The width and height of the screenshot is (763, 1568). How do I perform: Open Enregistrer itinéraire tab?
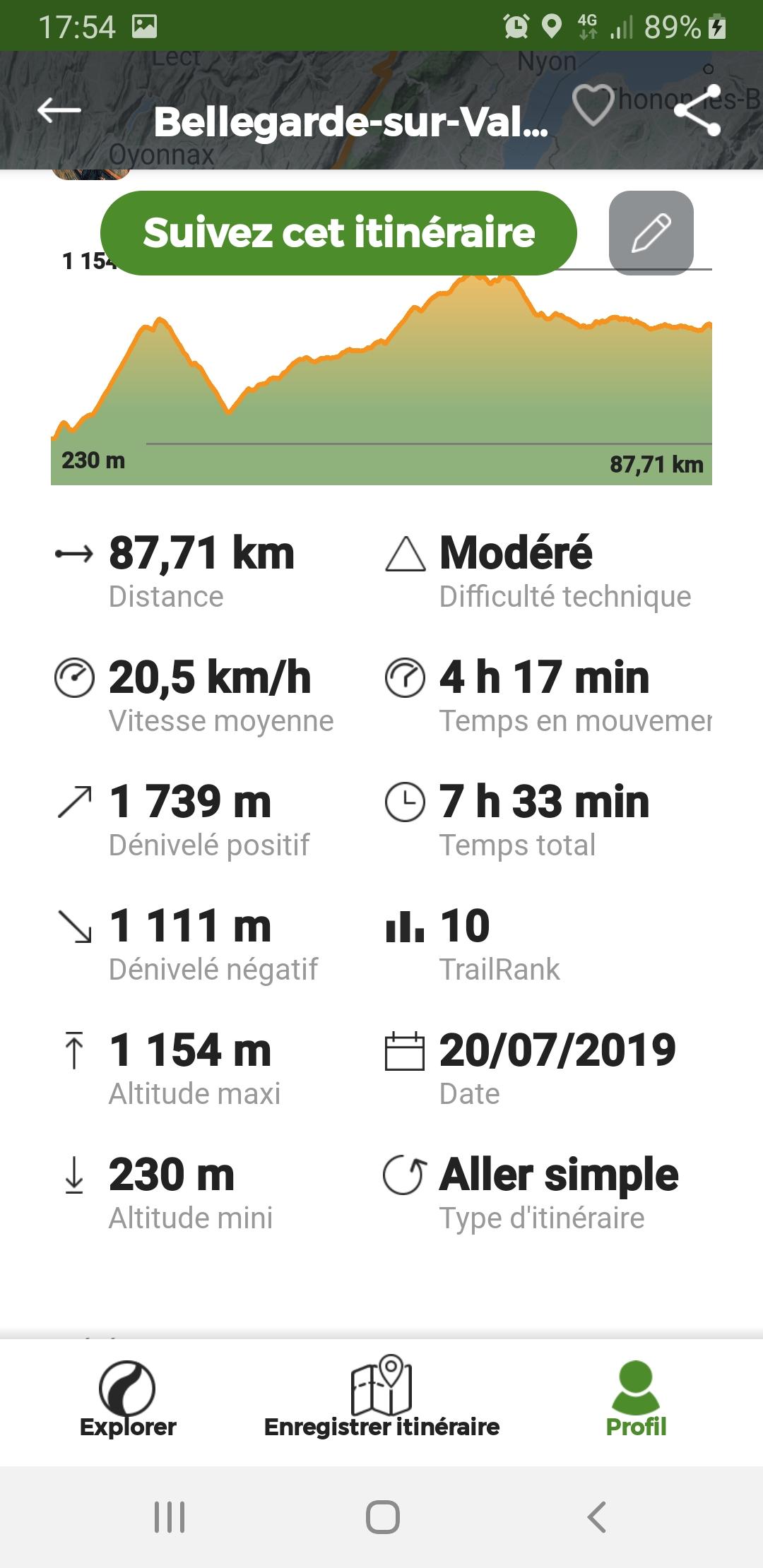(x=381, y=1399)
